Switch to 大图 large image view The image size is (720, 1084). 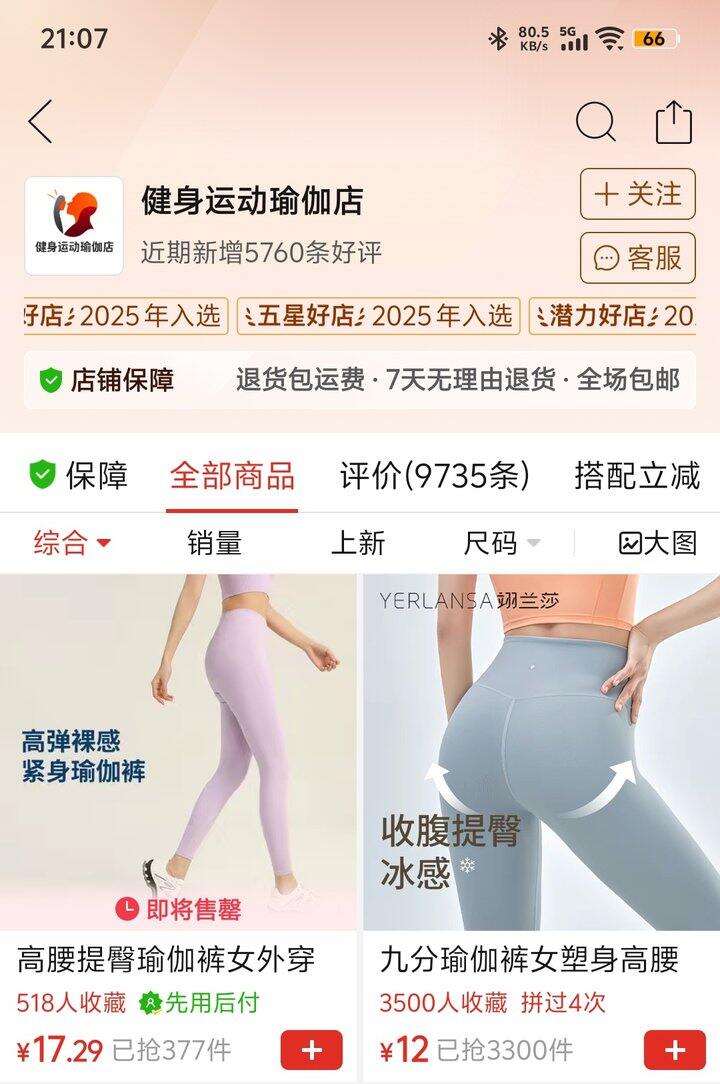coord(657,543)
